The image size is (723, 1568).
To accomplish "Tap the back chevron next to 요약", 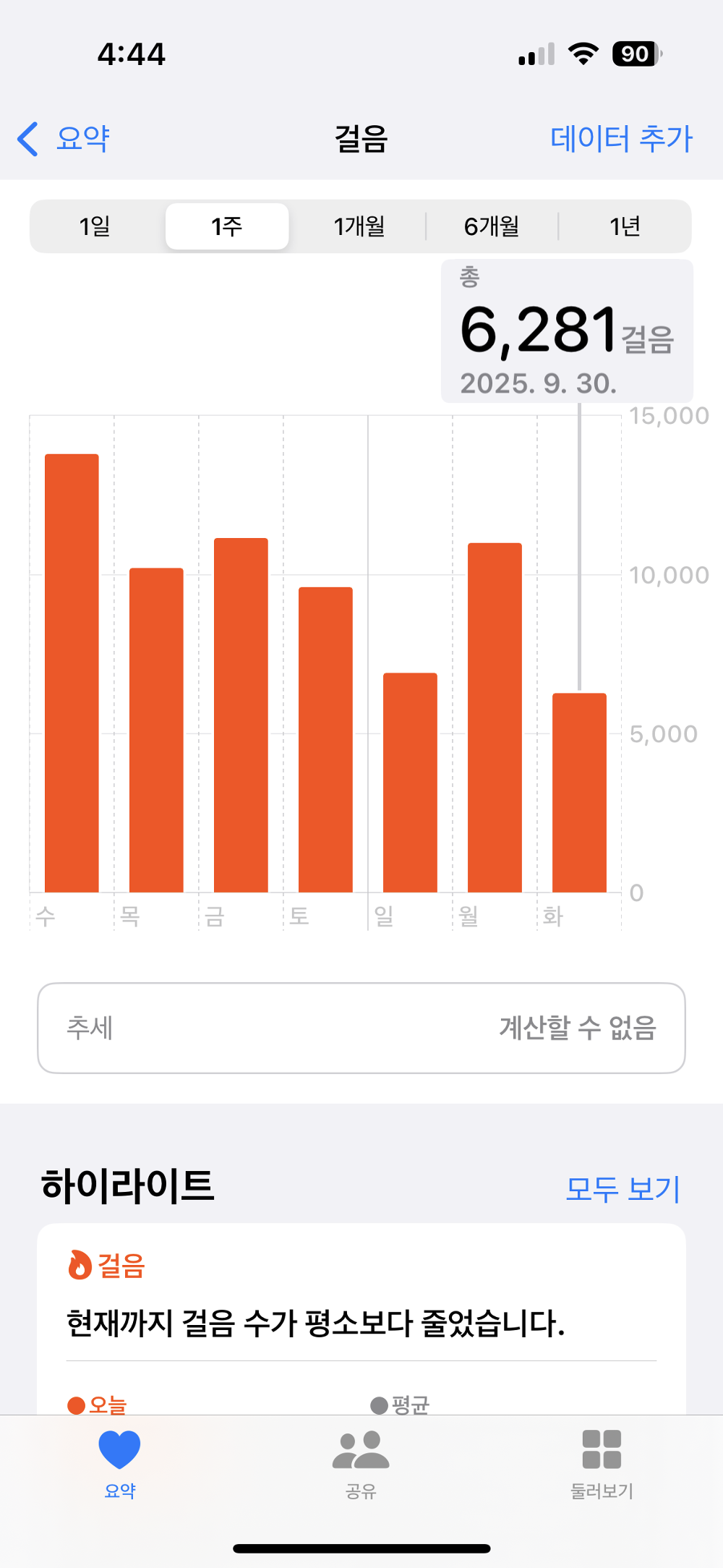I will 27,139.
